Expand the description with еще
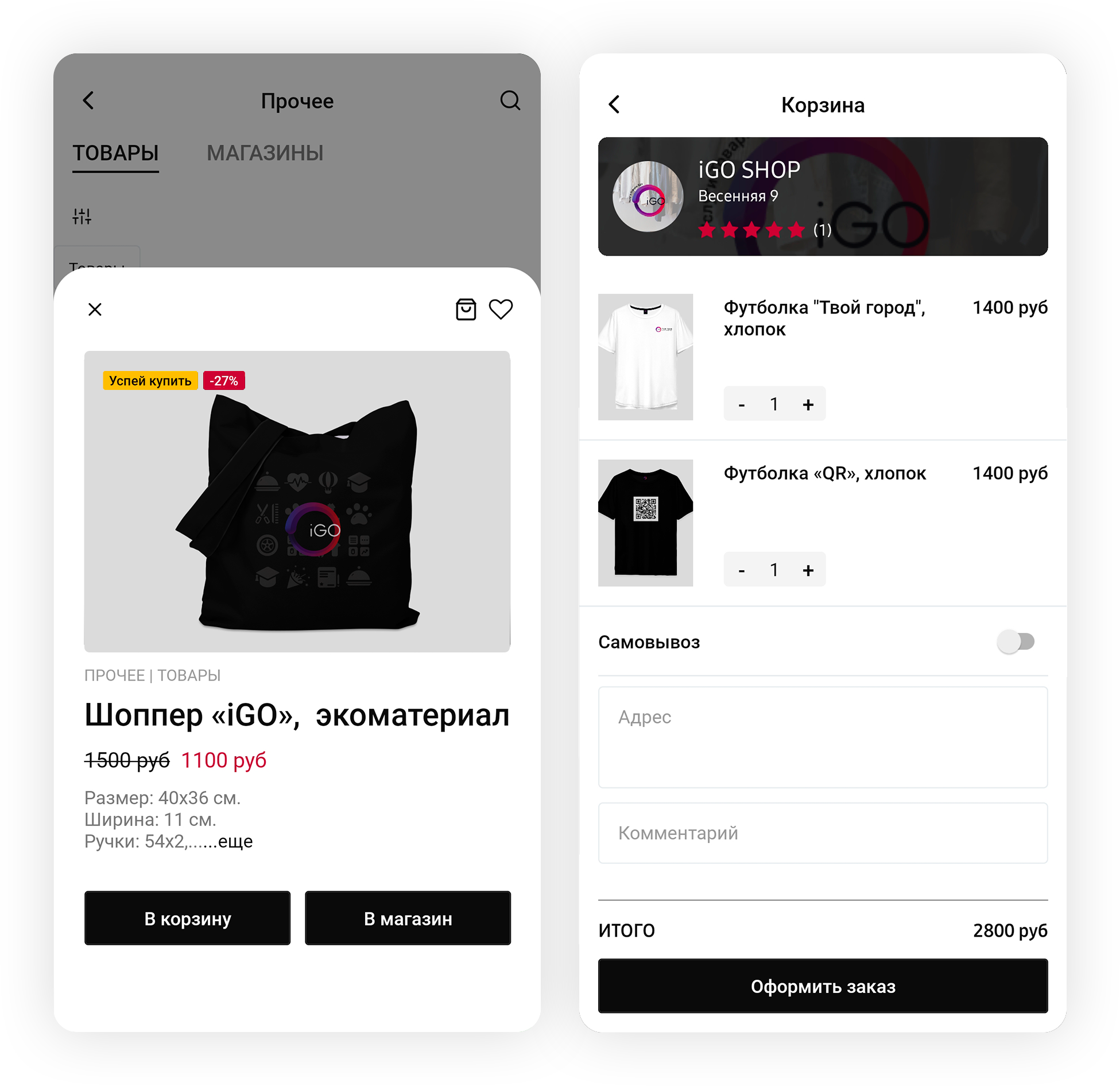The height and width of the screenshot is (1086, 1120). tap(235, 841)
